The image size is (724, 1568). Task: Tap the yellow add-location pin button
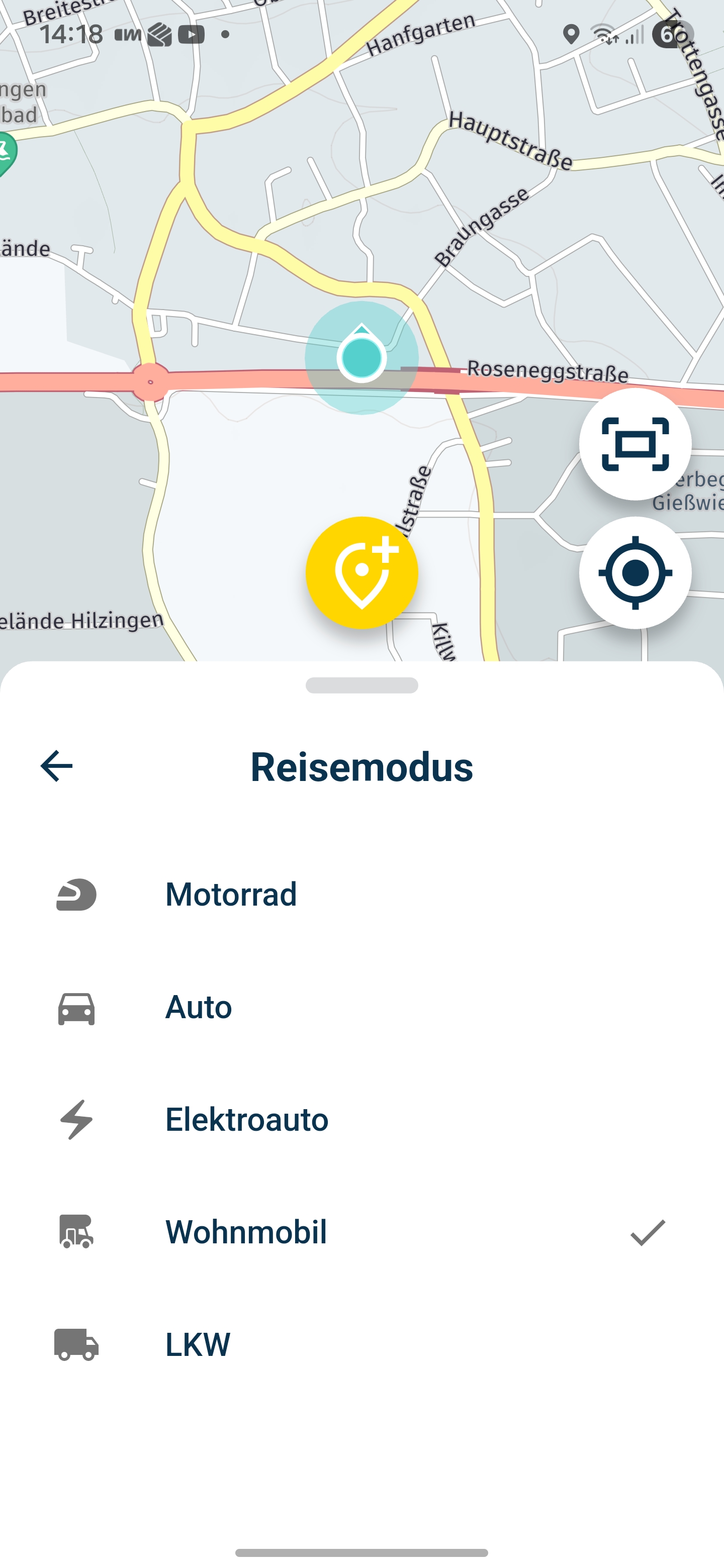pos(361,572)
